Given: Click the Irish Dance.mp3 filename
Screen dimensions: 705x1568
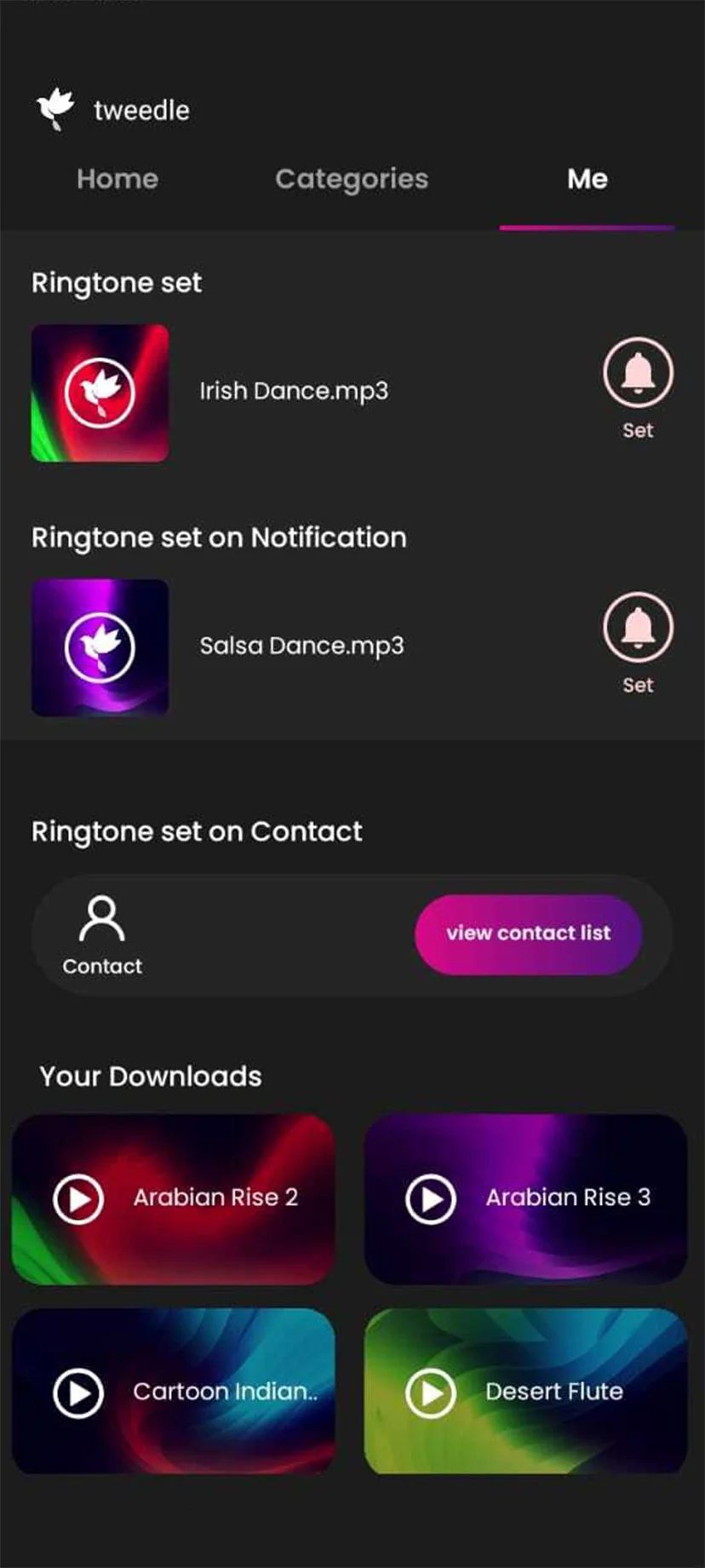Looking at the screenshot, I should [x=294, y=391].
